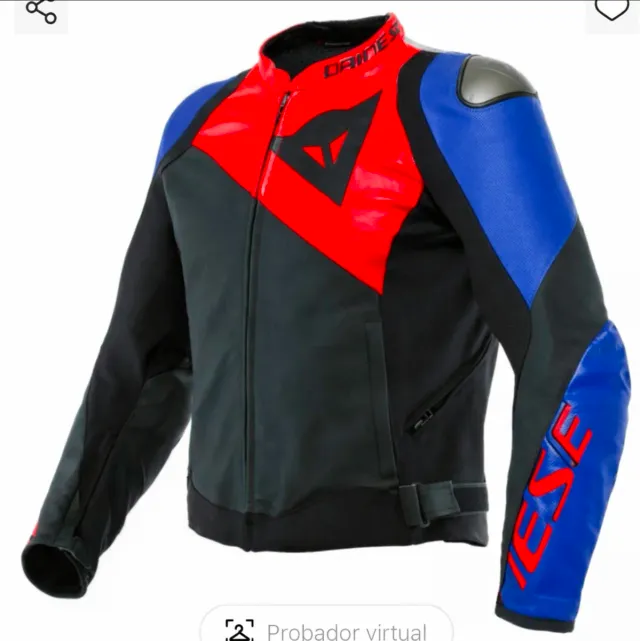Add the jacket to favorites
This screenshot has width=640, height=641.
click(612, 10)
